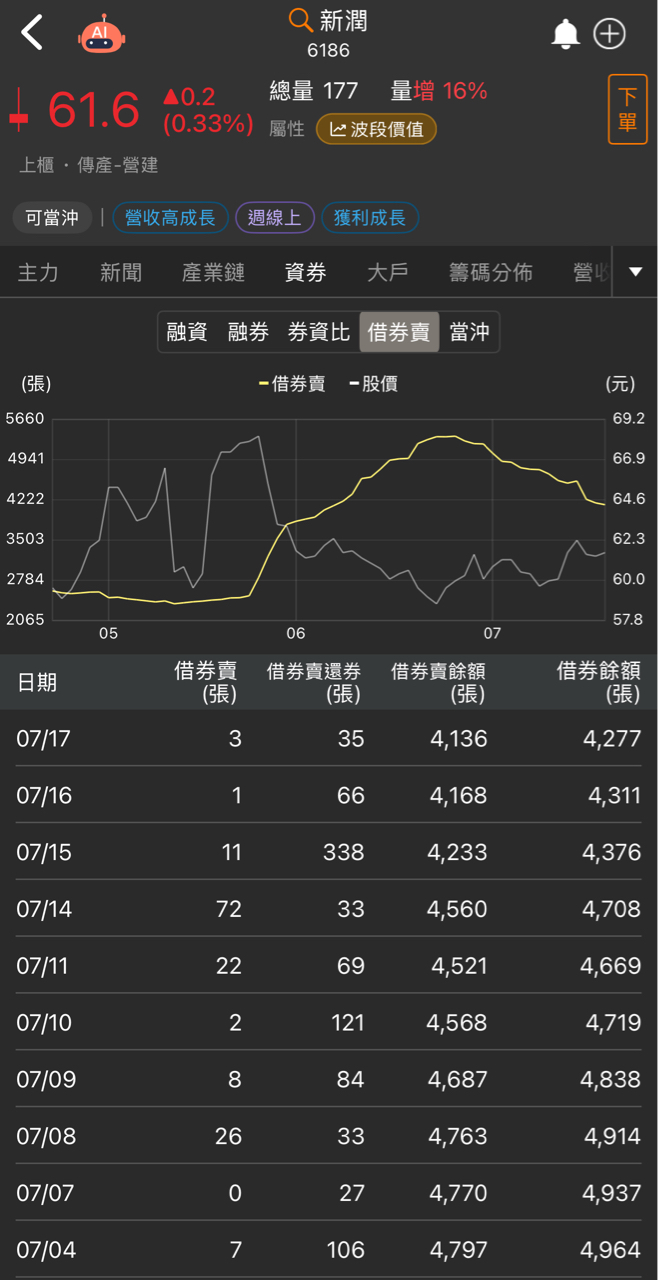Open the price alert bell
The height and width of the screenshot is (1280, 658).
pyautogui.click(x=565, y=34)
